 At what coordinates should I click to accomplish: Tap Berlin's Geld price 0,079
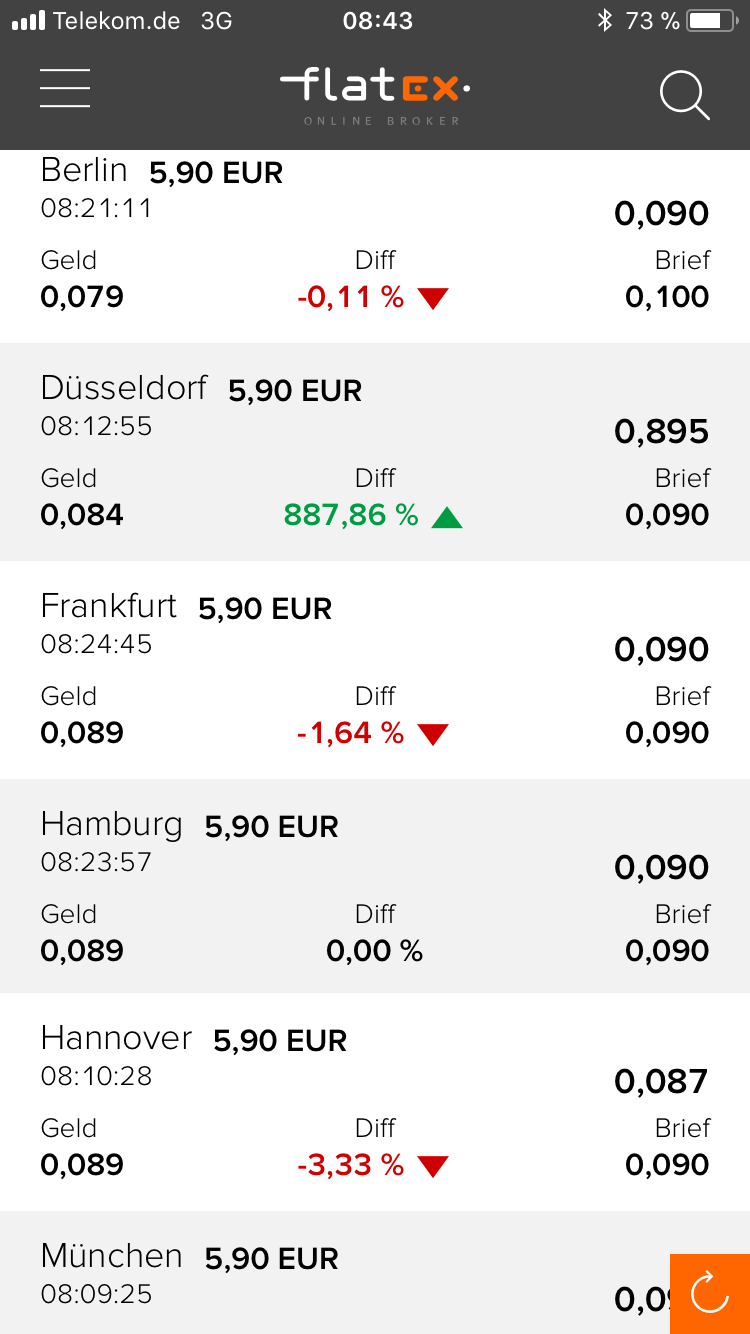(x=82, y=297)
